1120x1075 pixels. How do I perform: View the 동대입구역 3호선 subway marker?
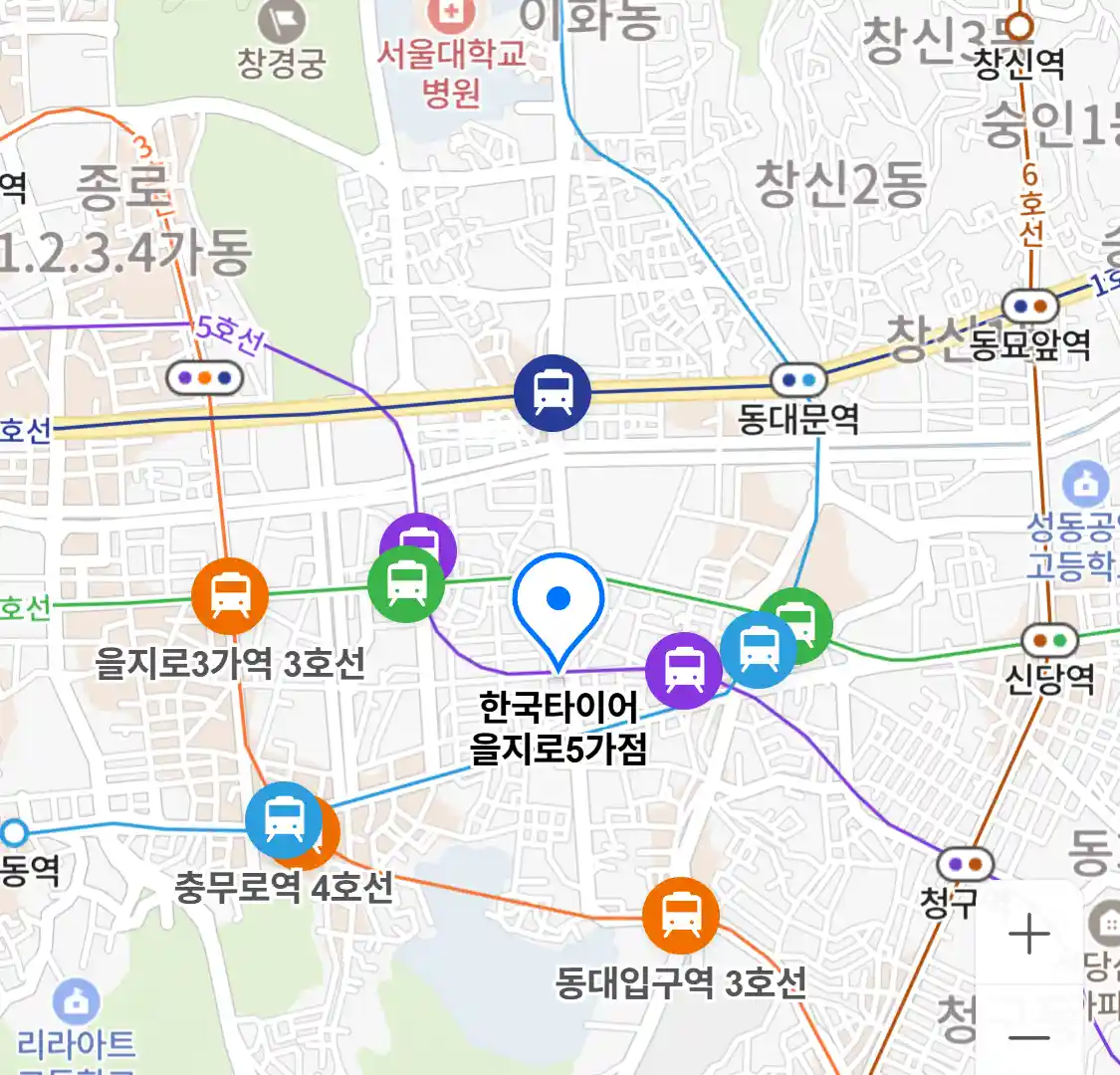(x=680, y=915)
